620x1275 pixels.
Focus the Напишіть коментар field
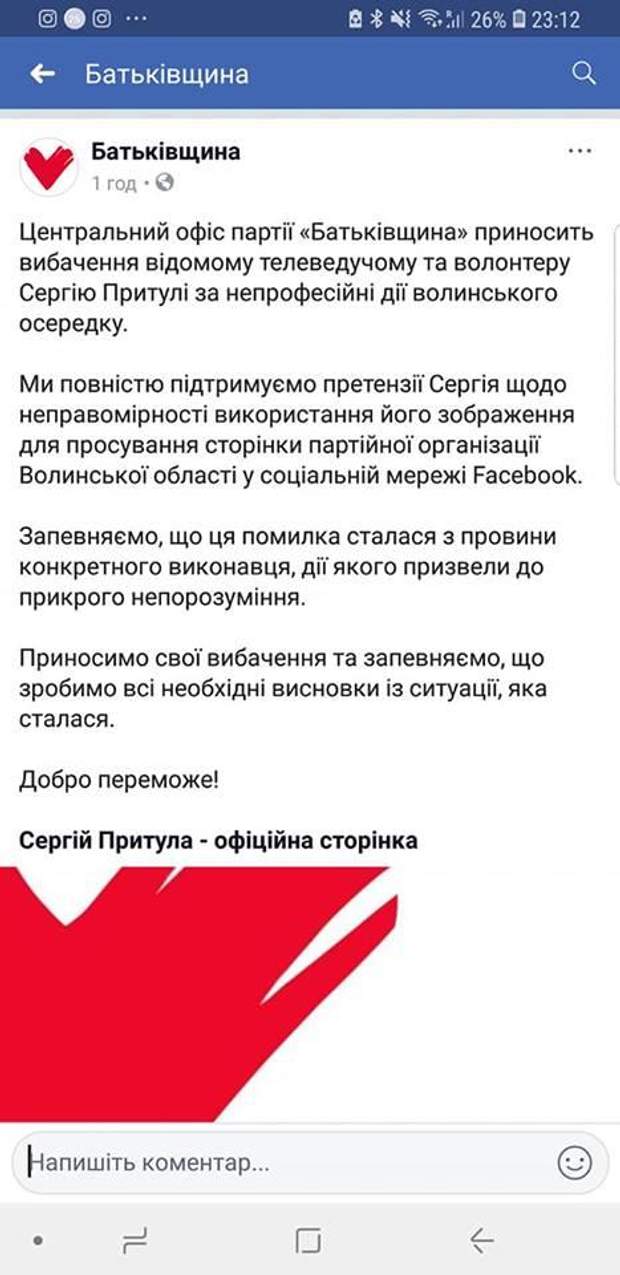point(280,1162)
